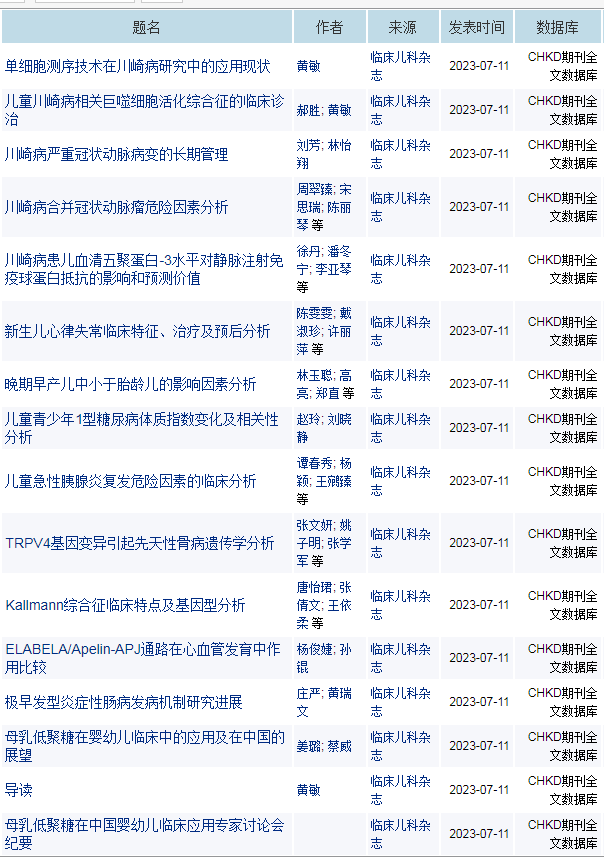Viewport: 604px width, 861px height.
Task: View author 庄严's page
Action: click(307, 693)
